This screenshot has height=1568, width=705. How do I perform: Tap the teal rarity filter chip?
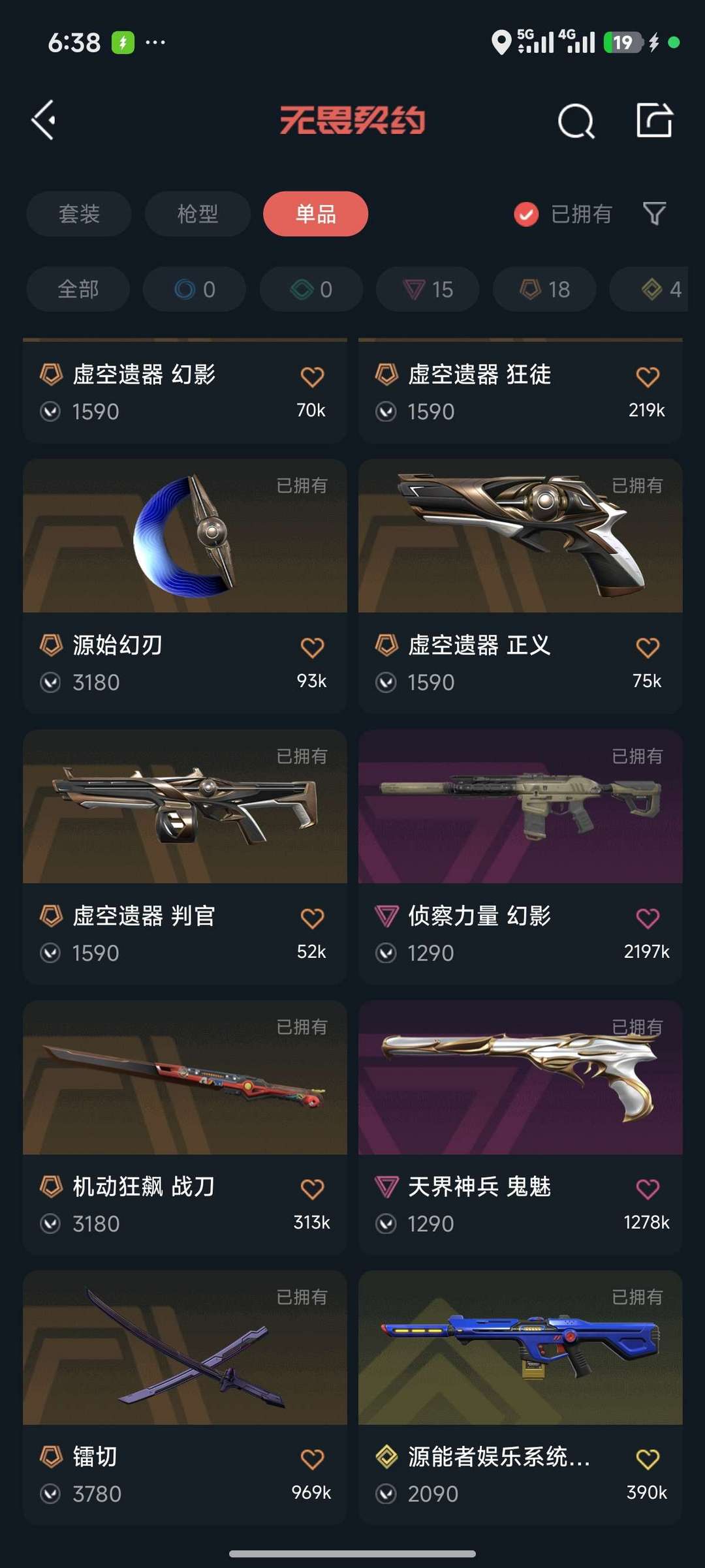(x=311, y=289)
